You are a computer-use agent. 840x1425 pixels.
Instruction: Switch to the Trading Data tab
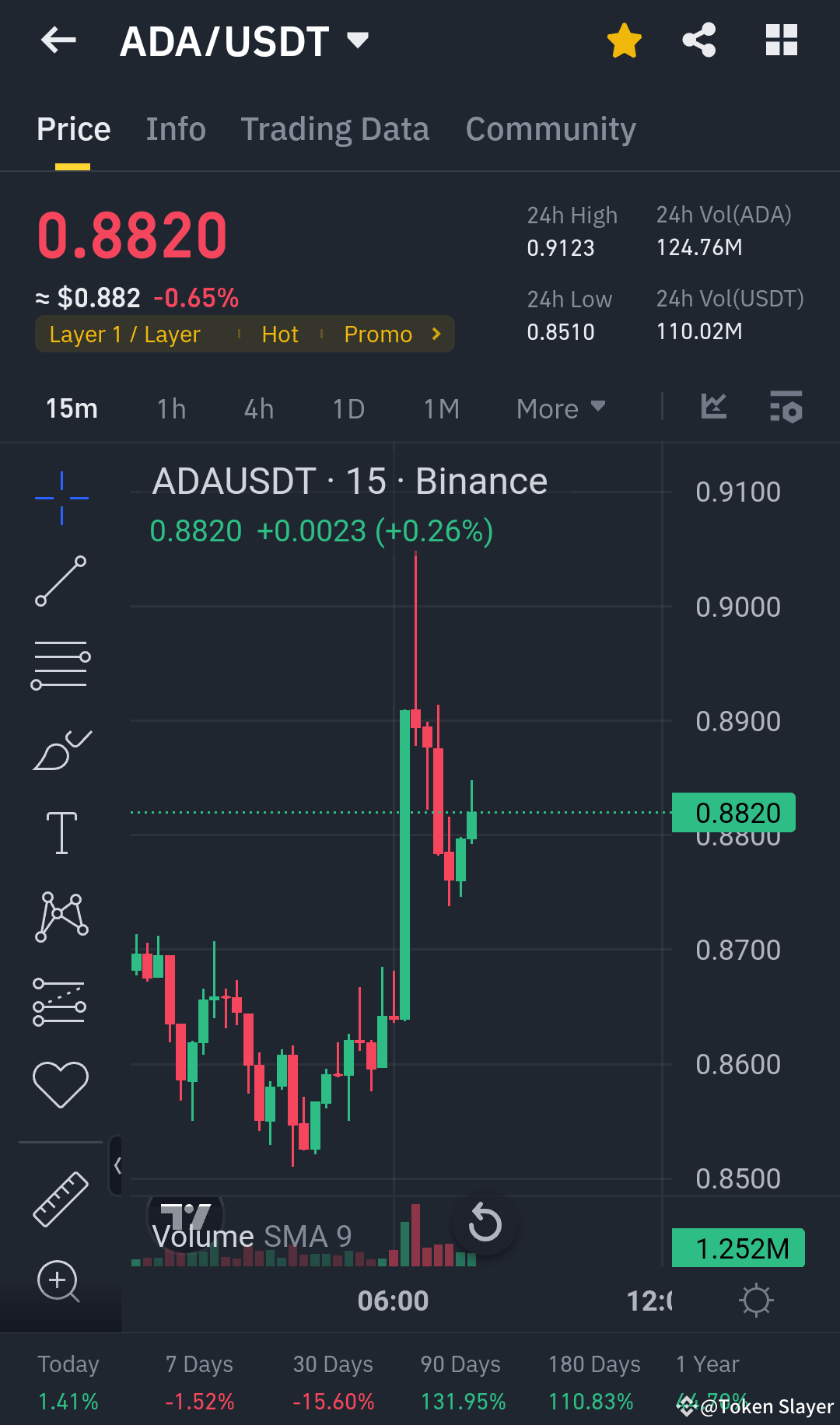(335, 128)
